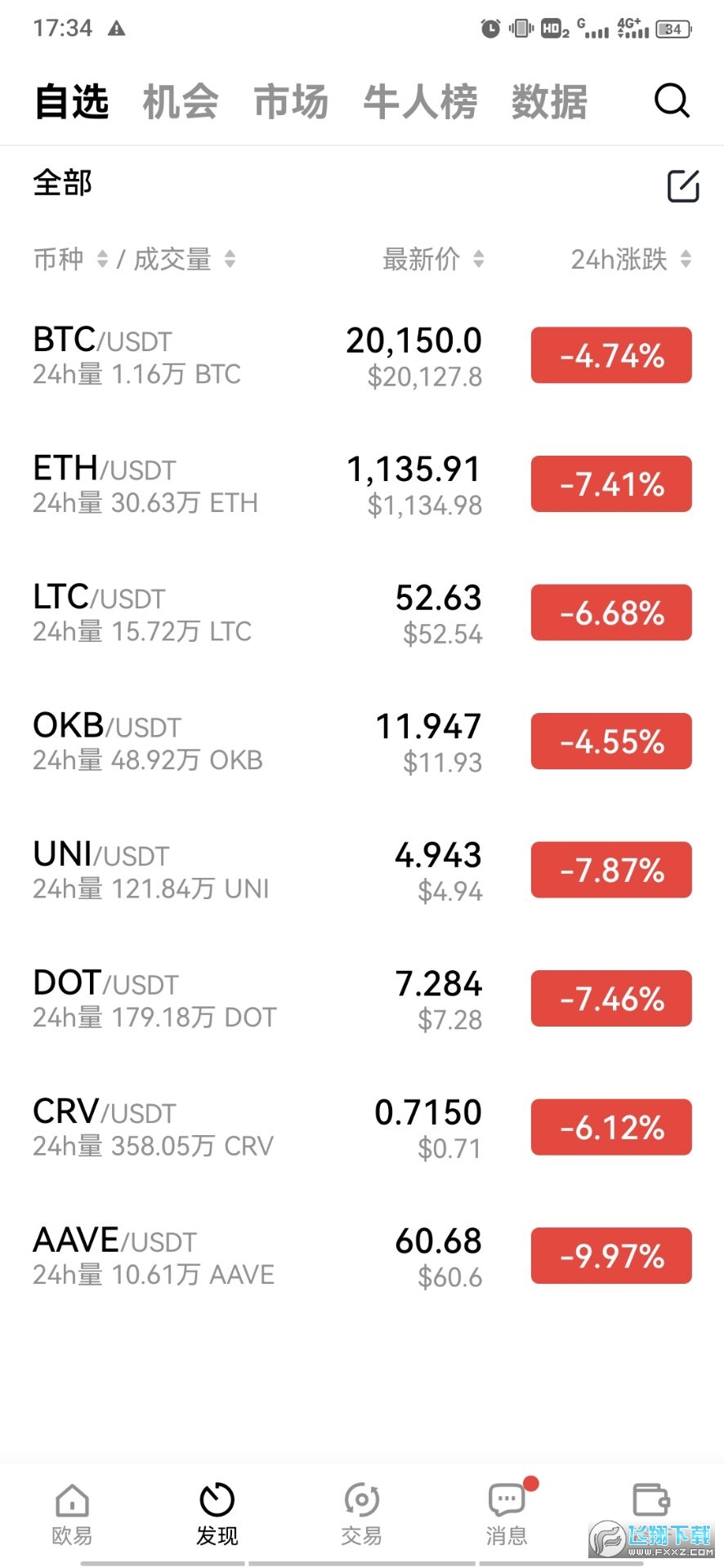This screenshot has width=724, height=1568.
Task: Open search from the top bar
Action: [672, 101]
